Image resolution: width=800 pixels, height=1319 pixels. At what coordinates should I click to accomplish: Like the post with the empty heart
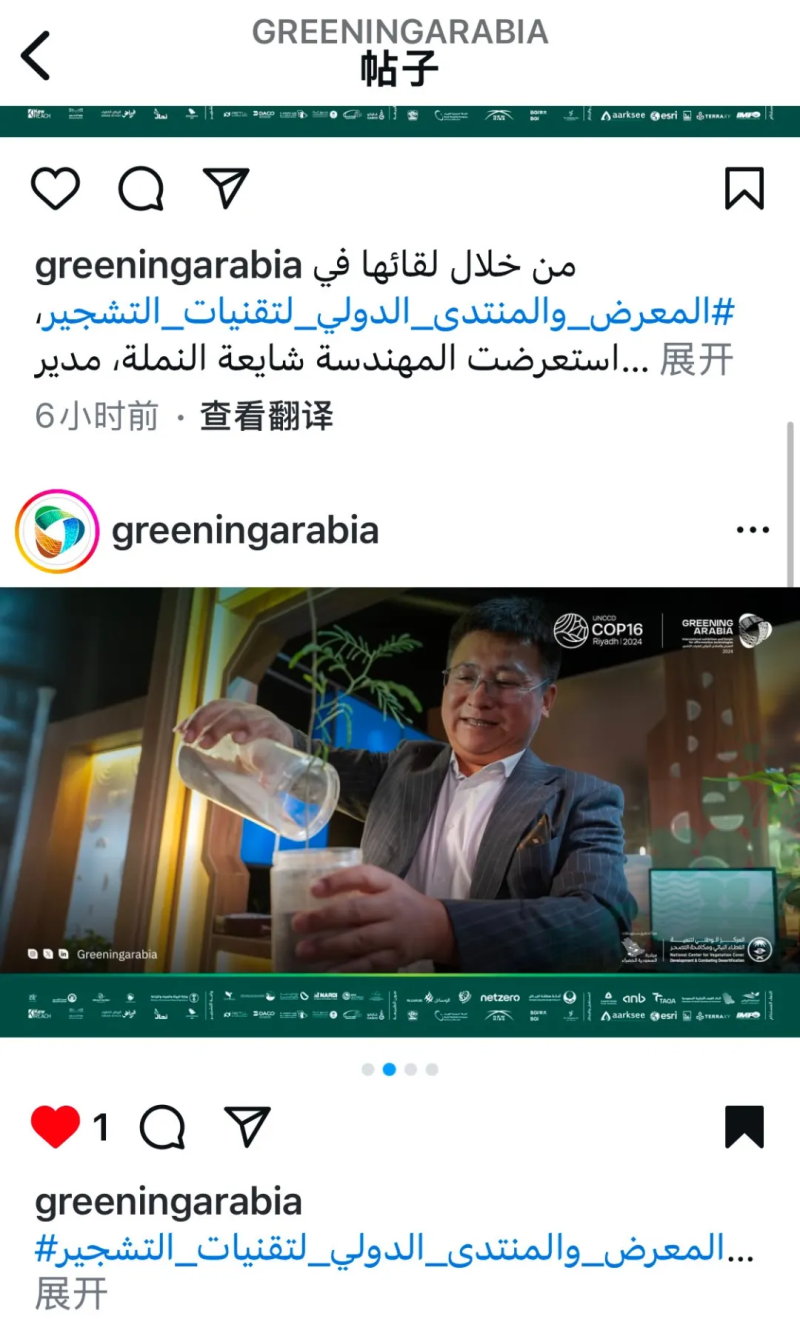click(x=55, y=188)
